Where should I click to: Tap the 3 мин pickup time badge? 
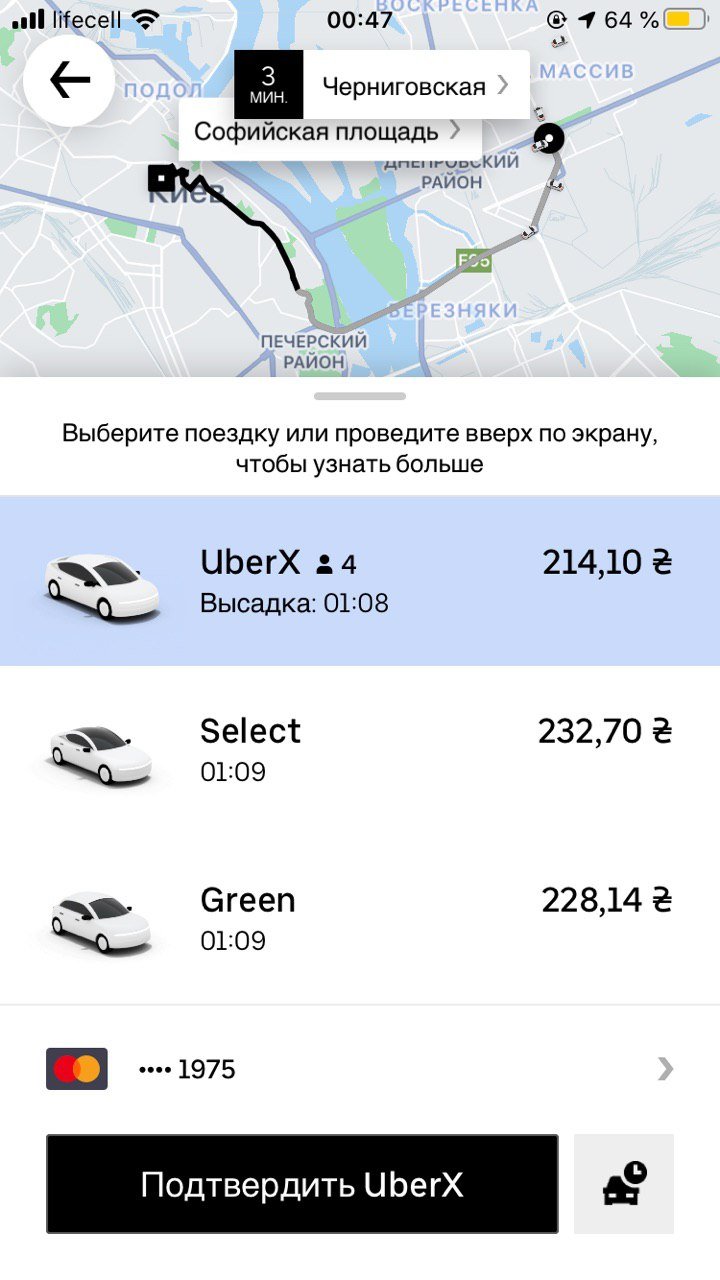point(268,85)
